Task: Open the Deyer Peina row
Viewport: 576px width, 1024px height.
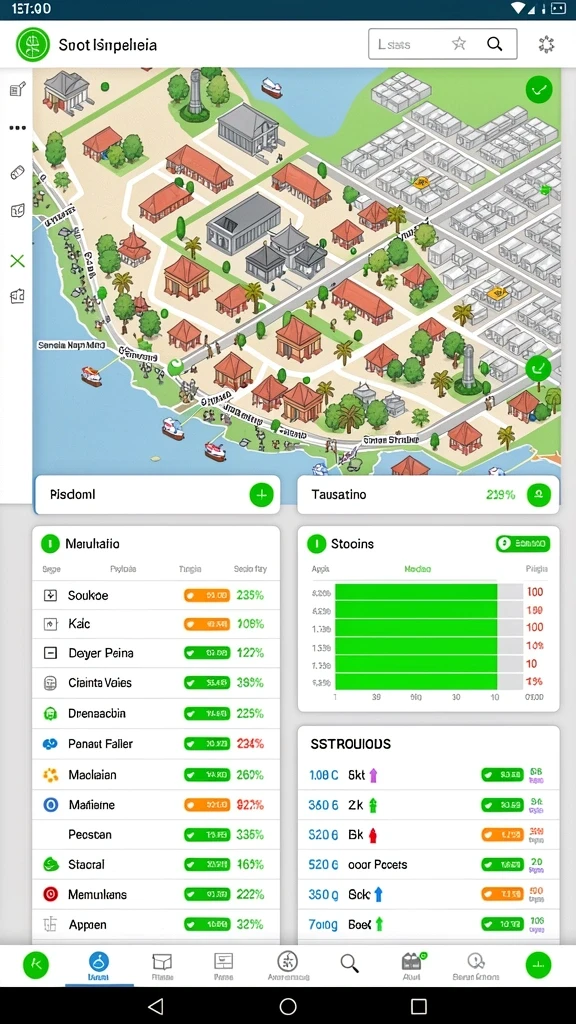Action: coord(156,653)
